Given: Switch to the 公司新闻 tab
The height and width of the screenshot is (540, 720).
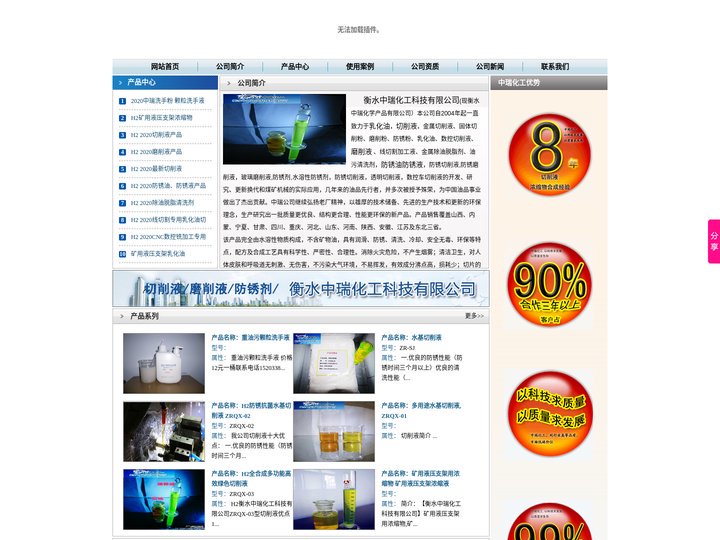Looking at the screenshot, I should coord(490,67).
